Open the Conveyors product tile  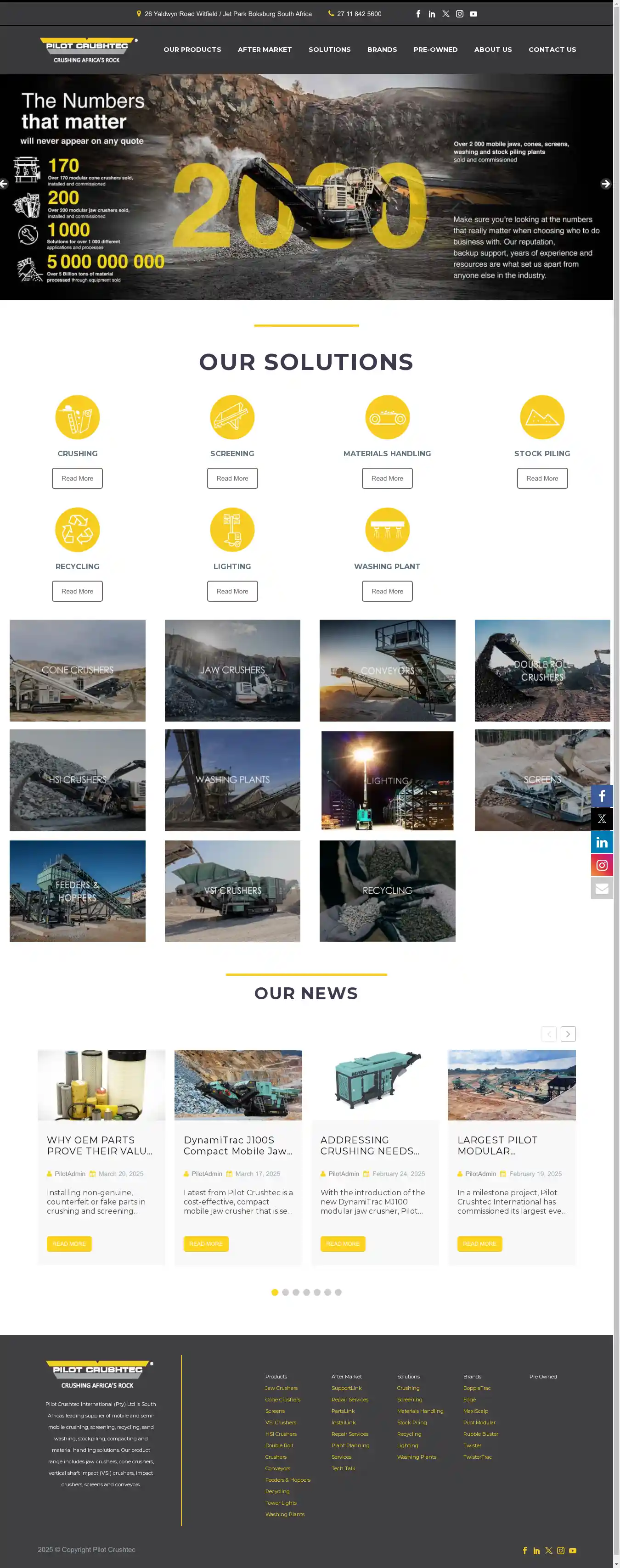coord(387,670)
